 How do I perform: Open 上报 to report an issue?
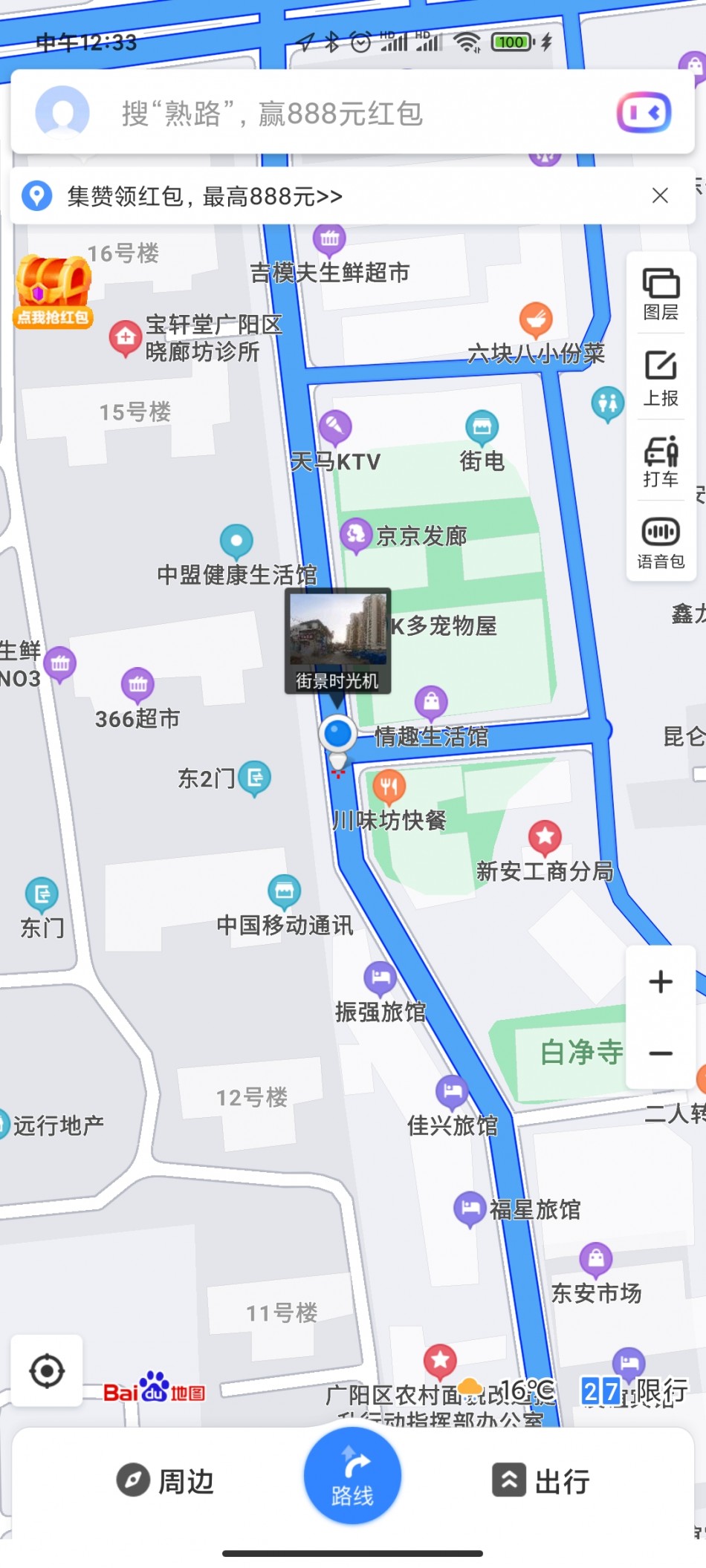pos(661,378)
